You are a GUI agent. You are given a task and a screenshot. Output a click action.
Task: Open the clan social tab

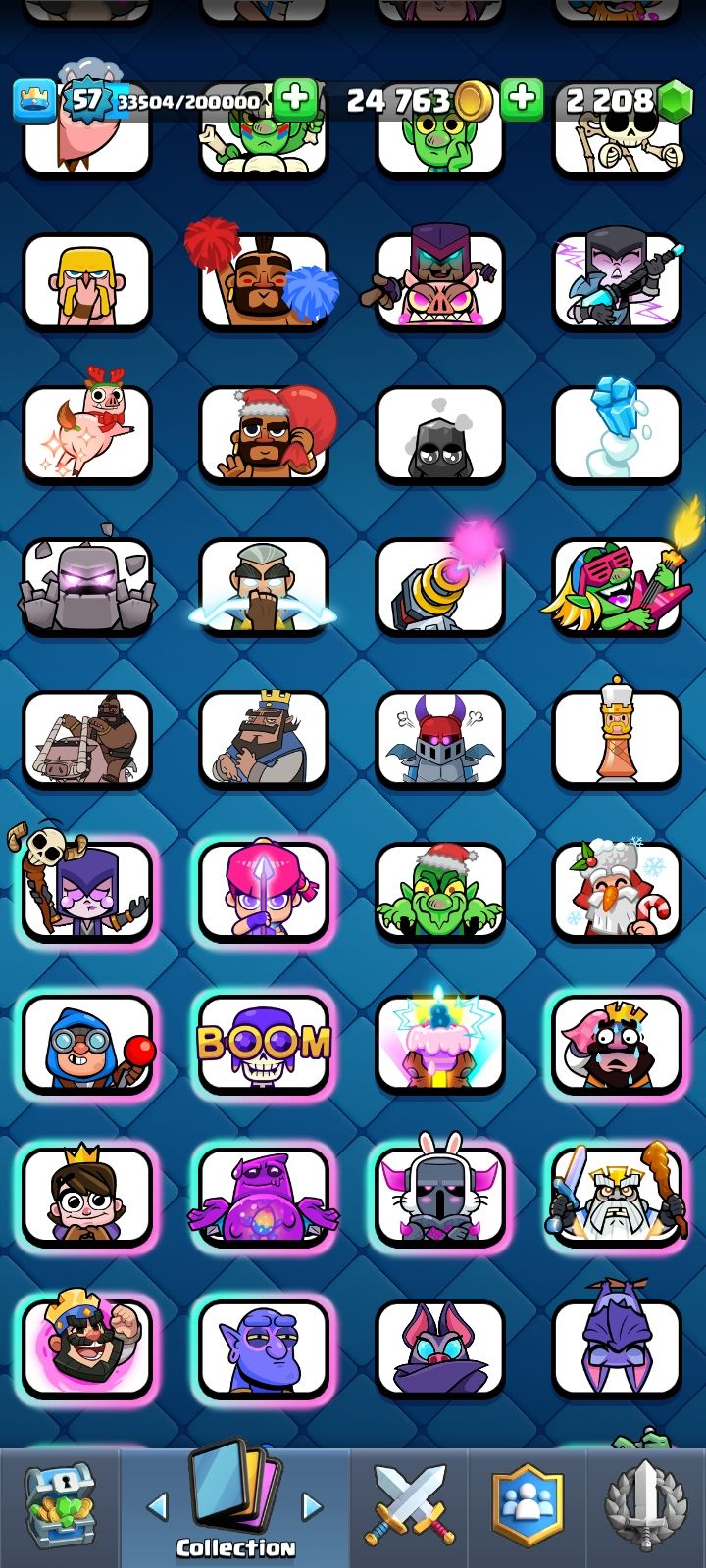(x=528, y=1506)
